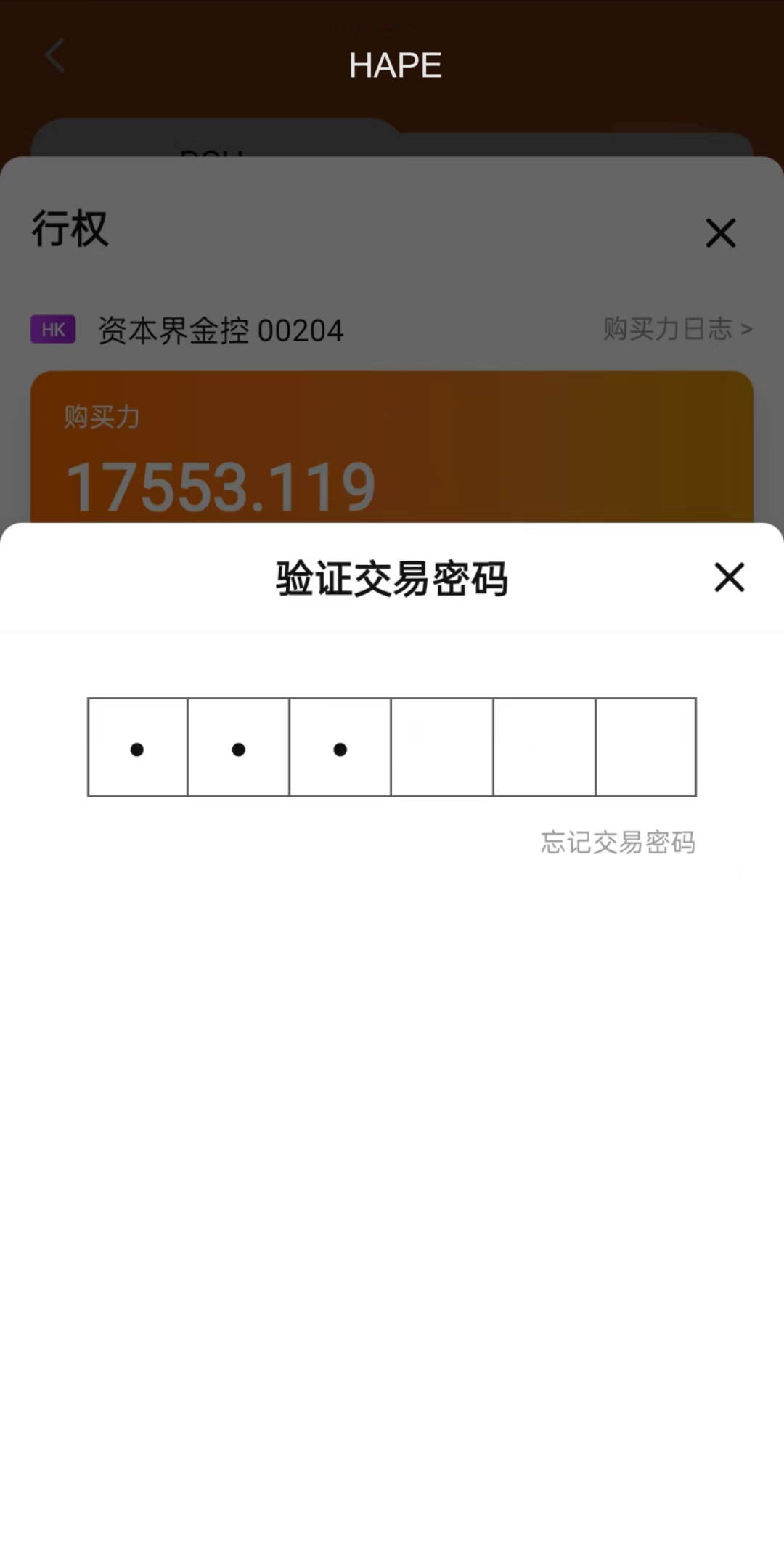Open the 忘记交易密码 link
Viewport: 784px width, 1563px height.
point(618,843)
